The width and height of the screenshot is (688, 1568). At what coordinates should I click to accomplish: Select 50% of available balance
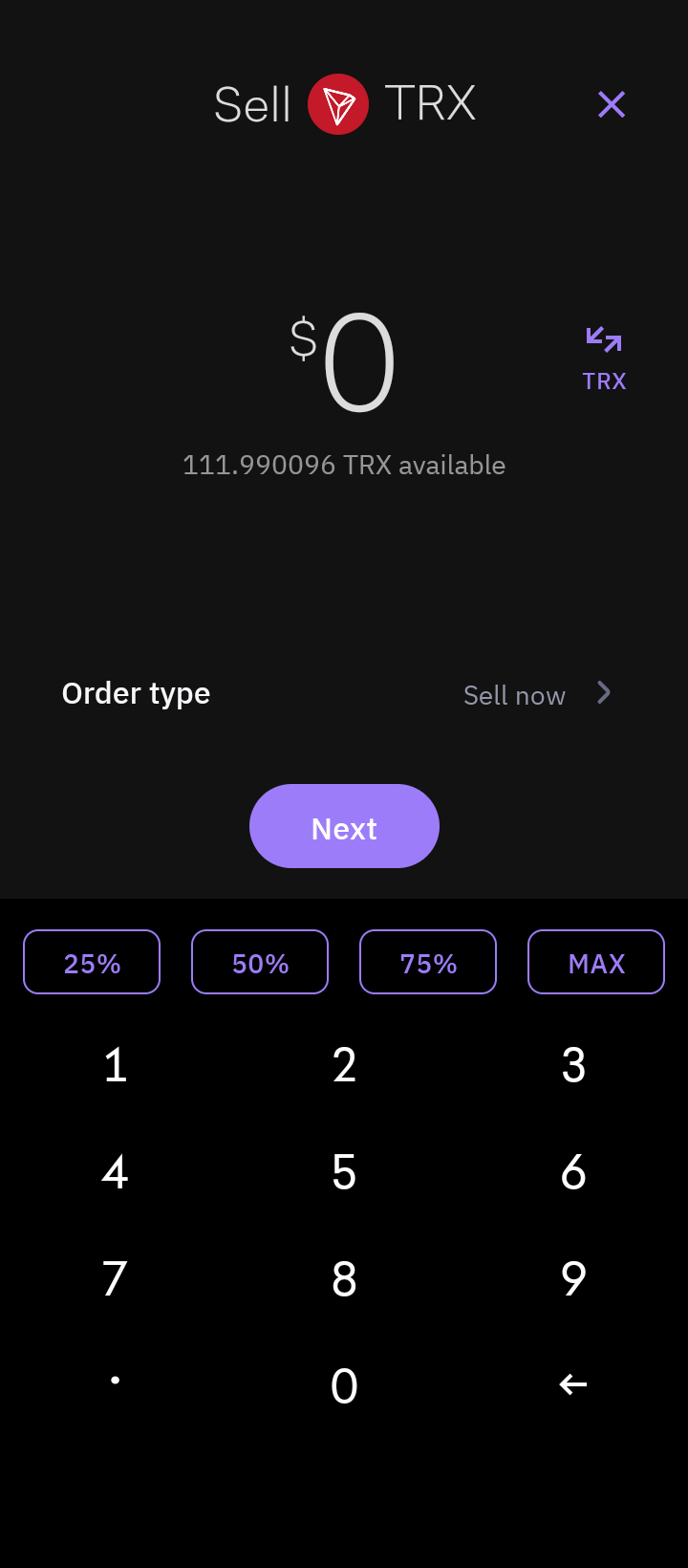(x=260, y=963)
